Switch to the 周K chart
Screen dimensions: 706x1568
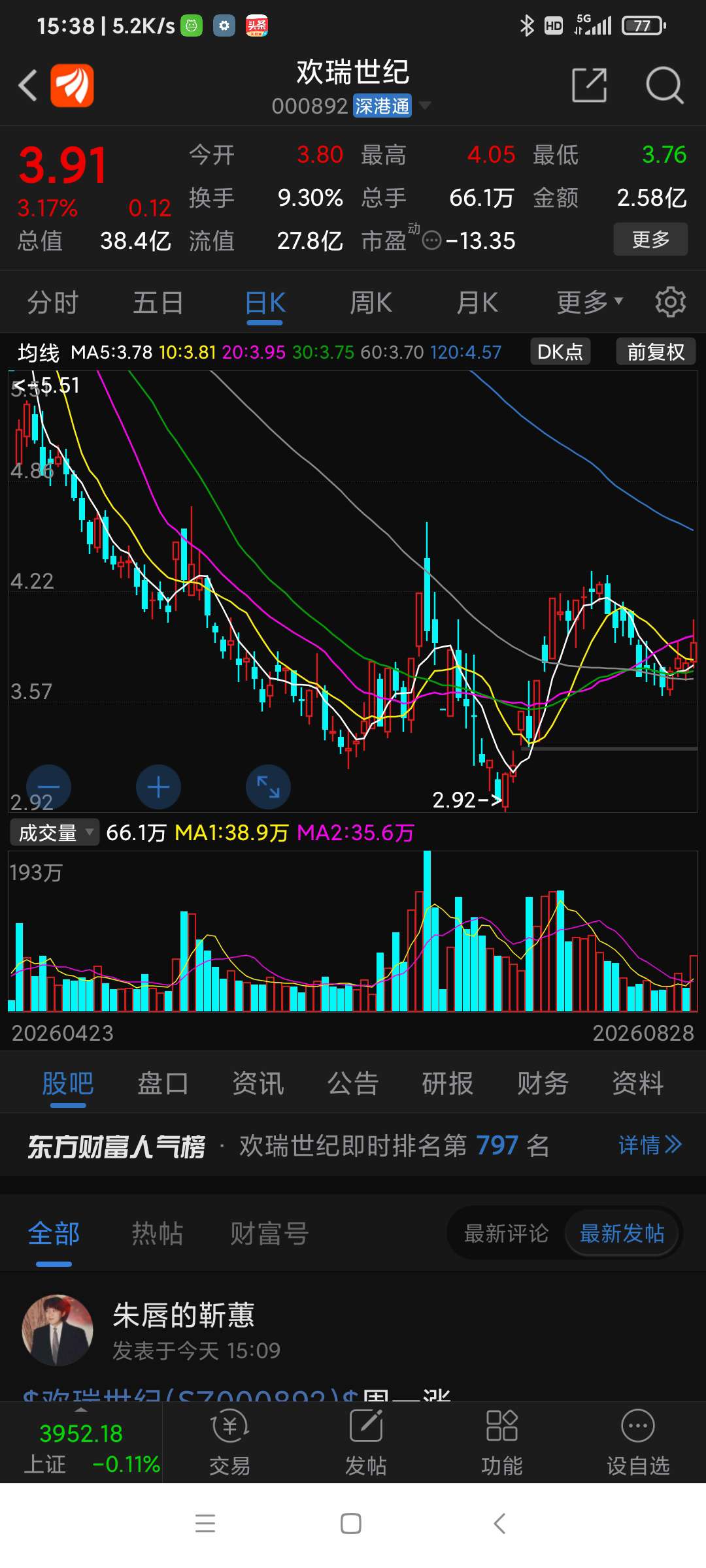point(371,303)
